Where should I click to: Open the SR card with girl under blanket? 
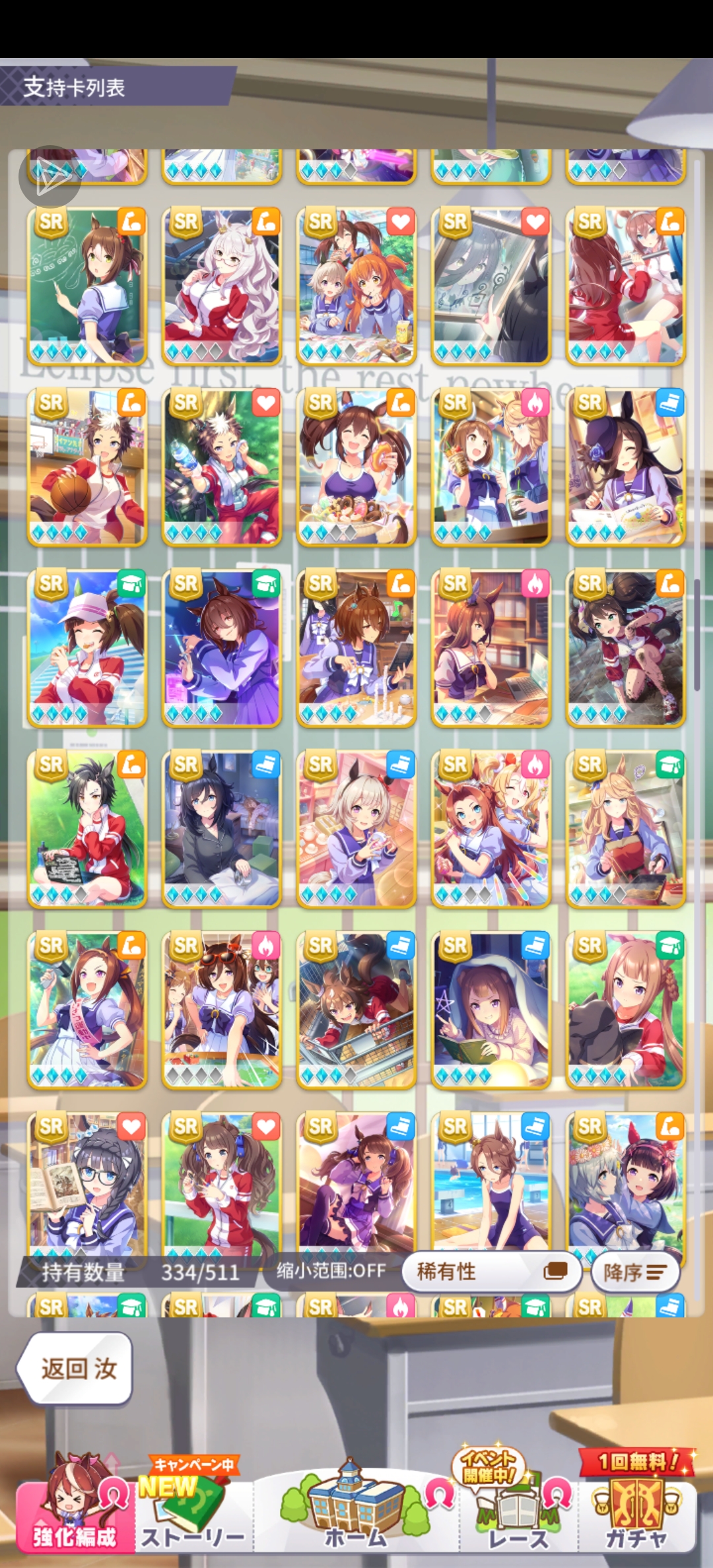491,1010
